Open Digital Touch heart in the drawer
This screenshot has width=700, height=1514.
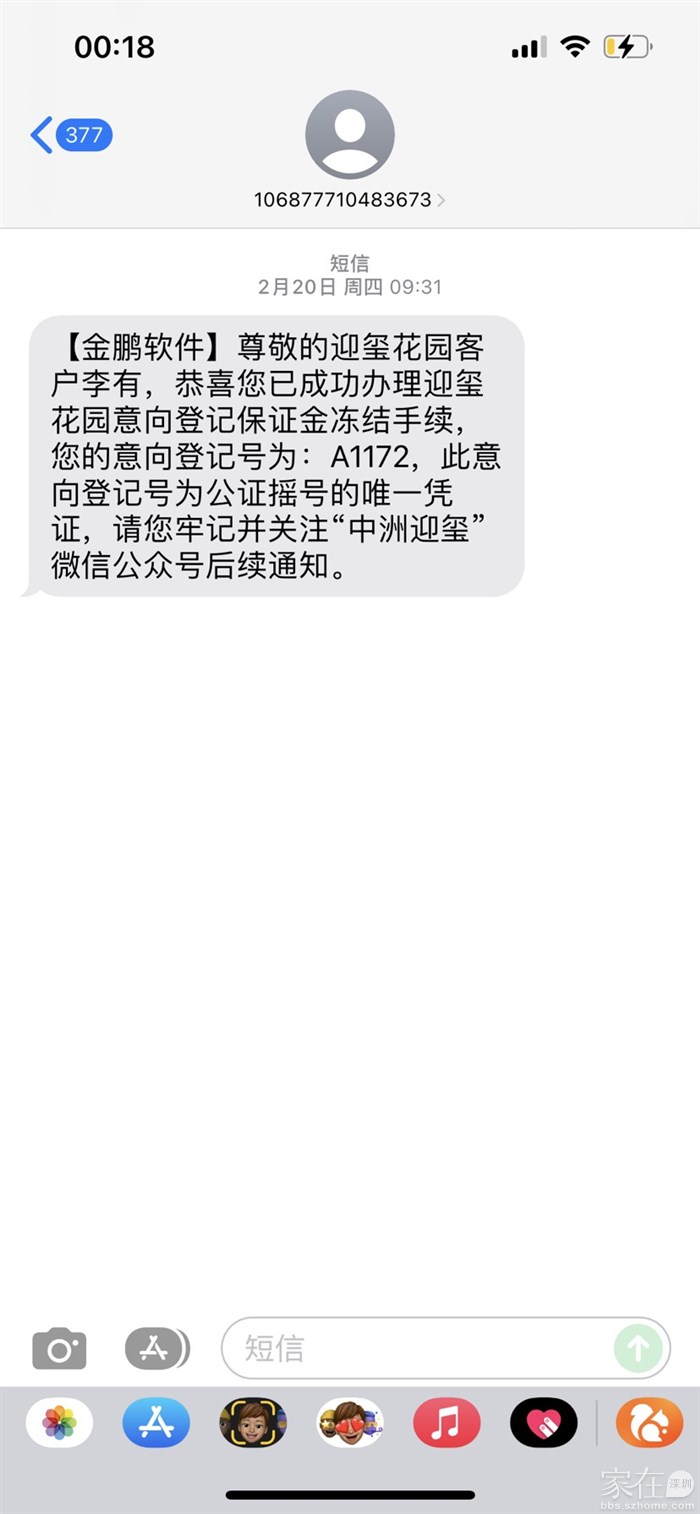544,1423
